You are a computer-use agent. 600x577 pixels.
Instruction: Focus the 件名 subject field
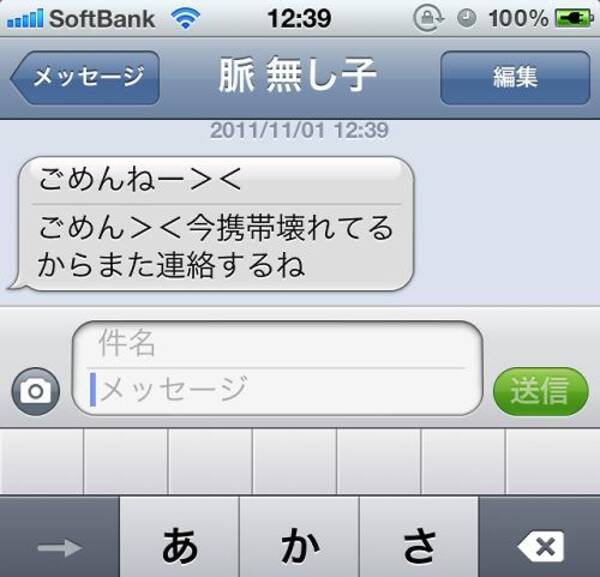tap(277, 345)
